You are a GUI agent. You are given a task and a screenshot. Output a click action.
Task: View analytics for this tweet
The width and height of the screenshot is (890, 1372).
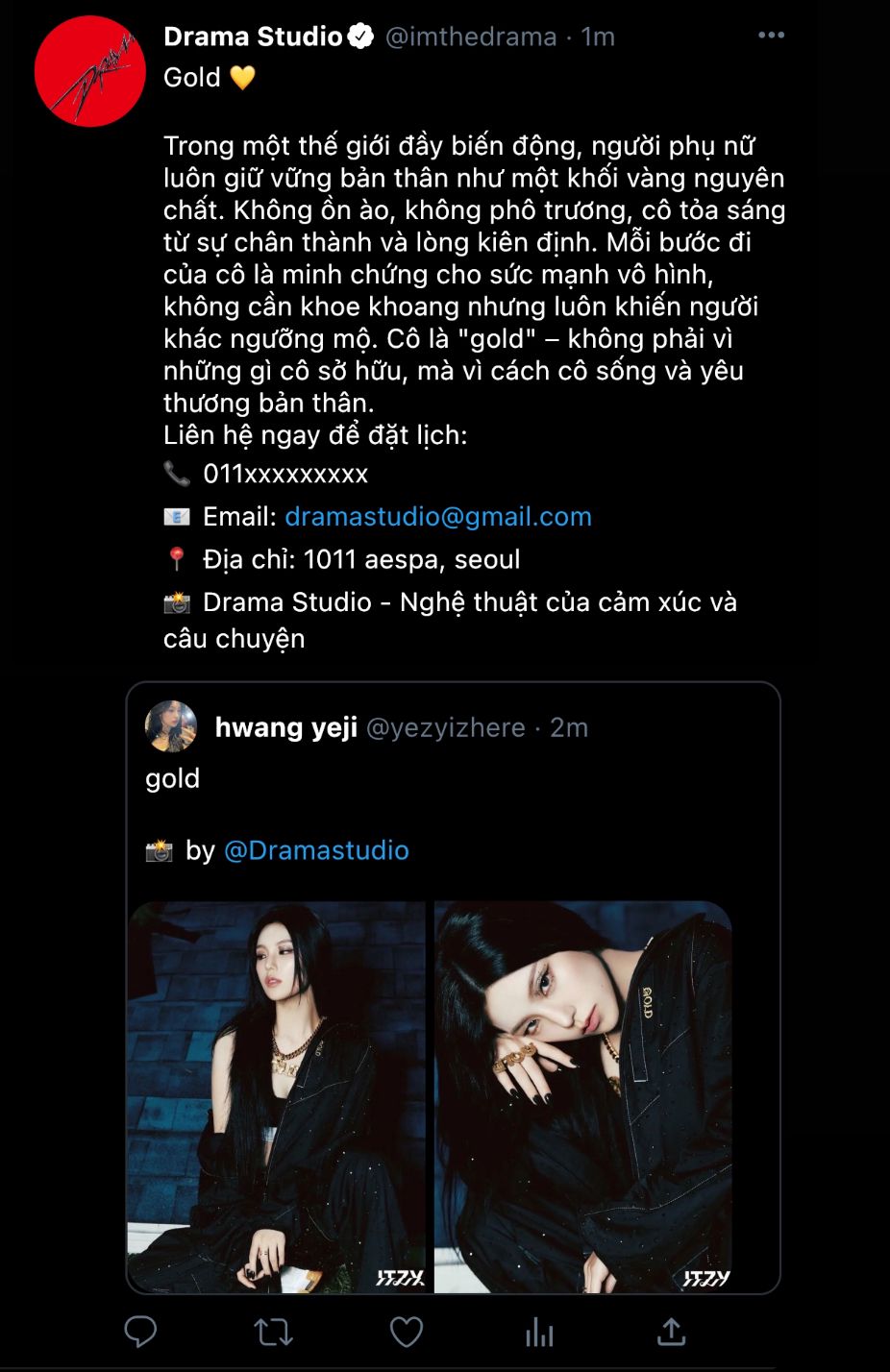point(539,1332)
